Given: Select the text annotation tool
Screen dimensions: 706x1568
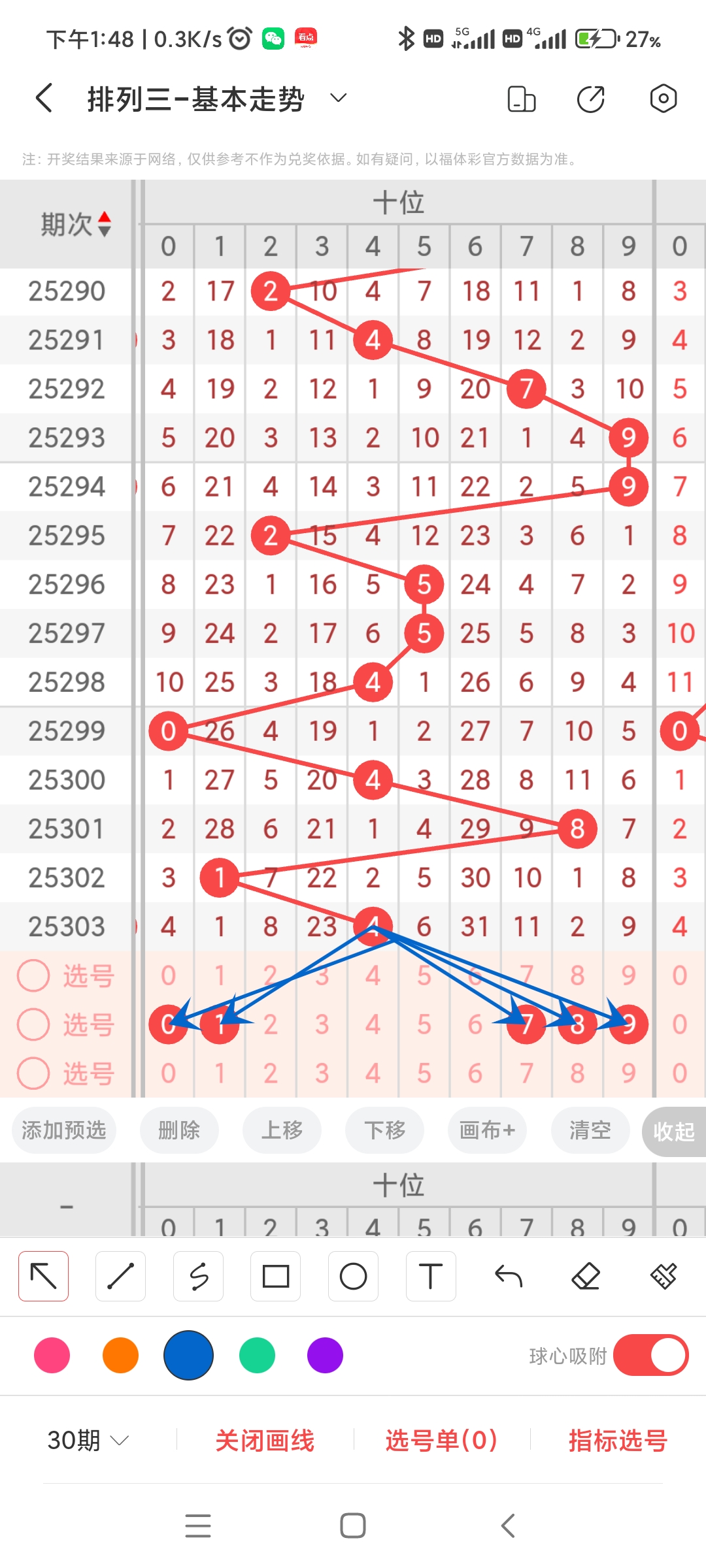Looking at the screenshot, I should (x=430, y=1275).
